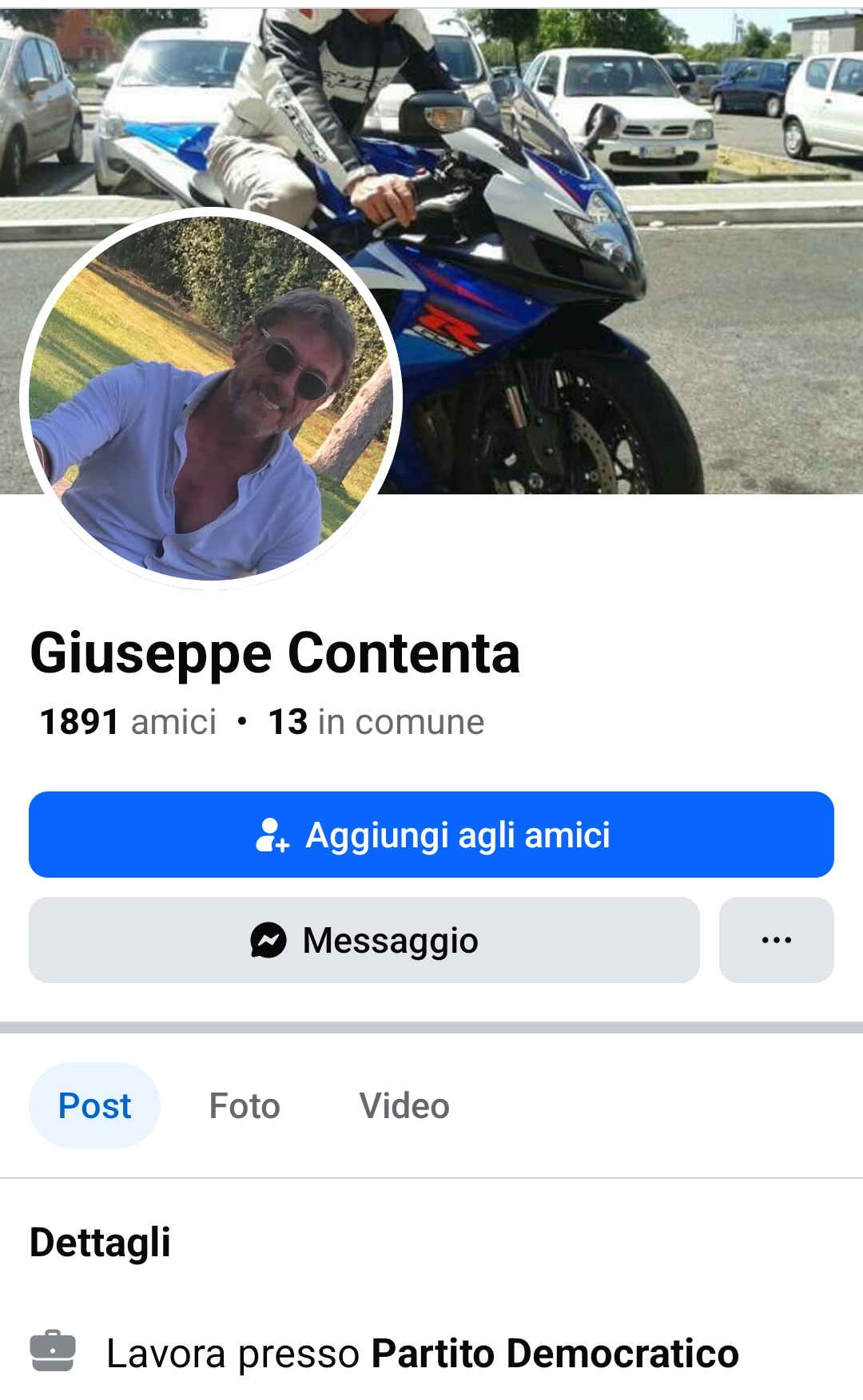Switch to the Foto tab
This screenshot has height=1400, width=863.
point(245,1106)
